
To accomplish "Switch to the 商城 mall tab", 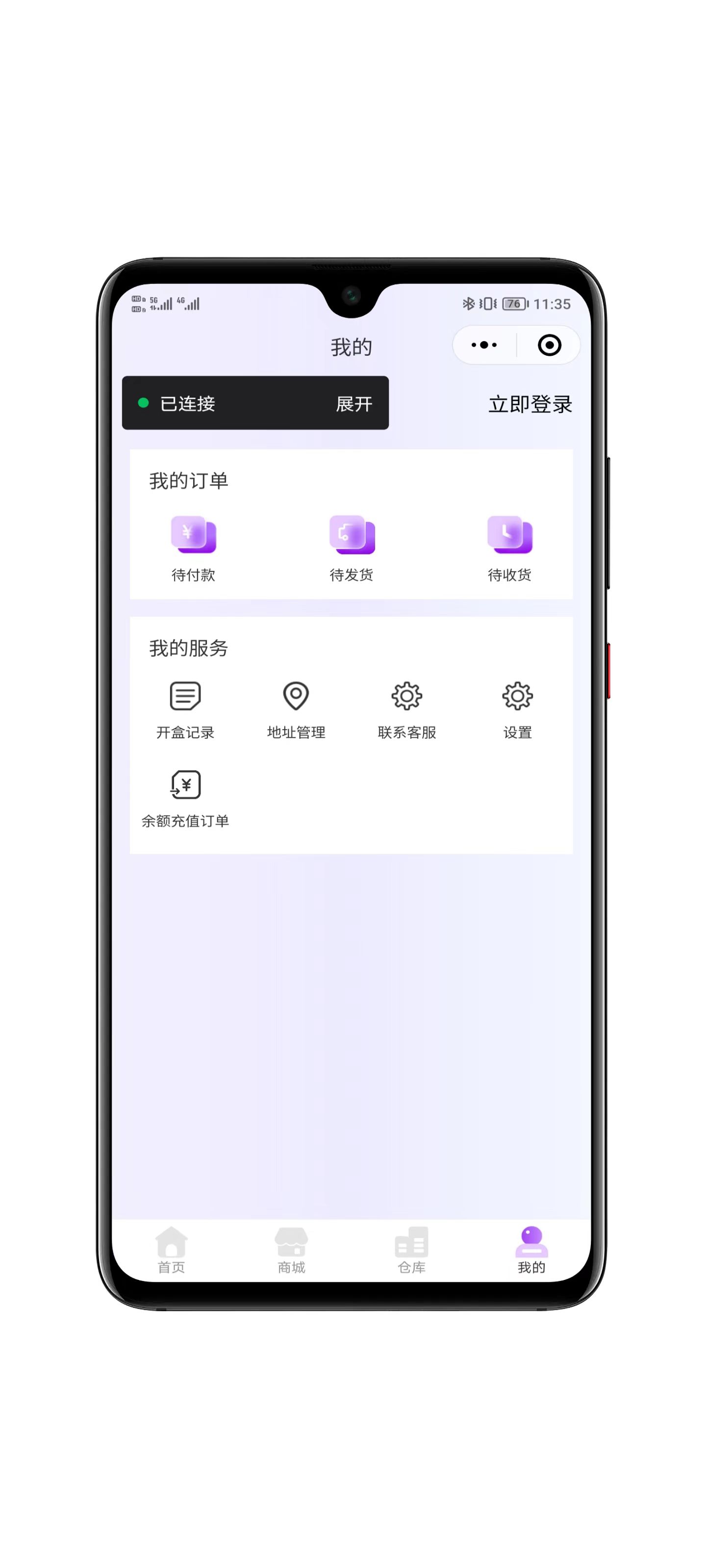I will [291, 1249].
